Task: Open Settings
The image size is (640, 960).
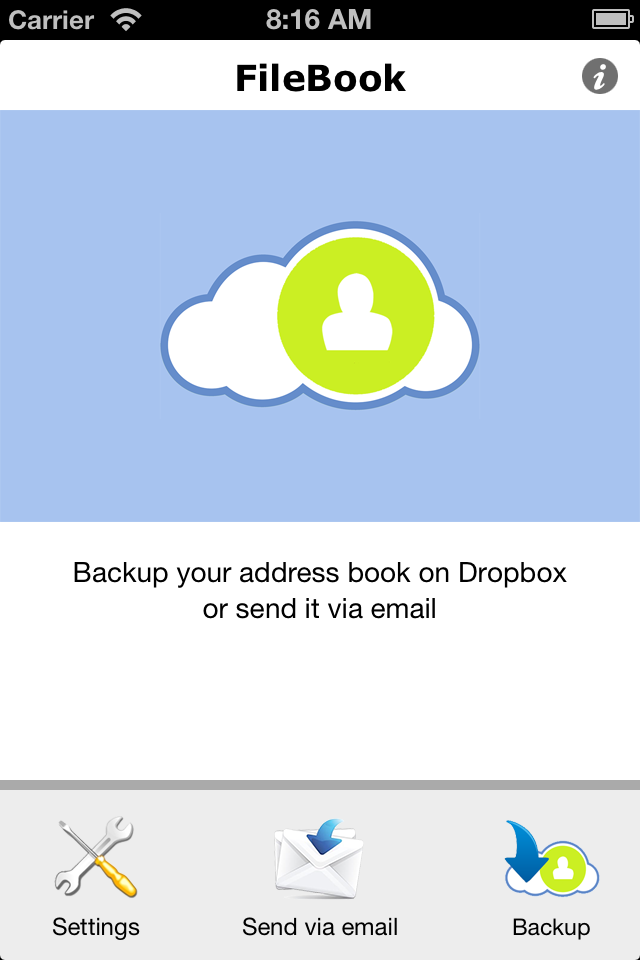Action: (x=96, y=876)
